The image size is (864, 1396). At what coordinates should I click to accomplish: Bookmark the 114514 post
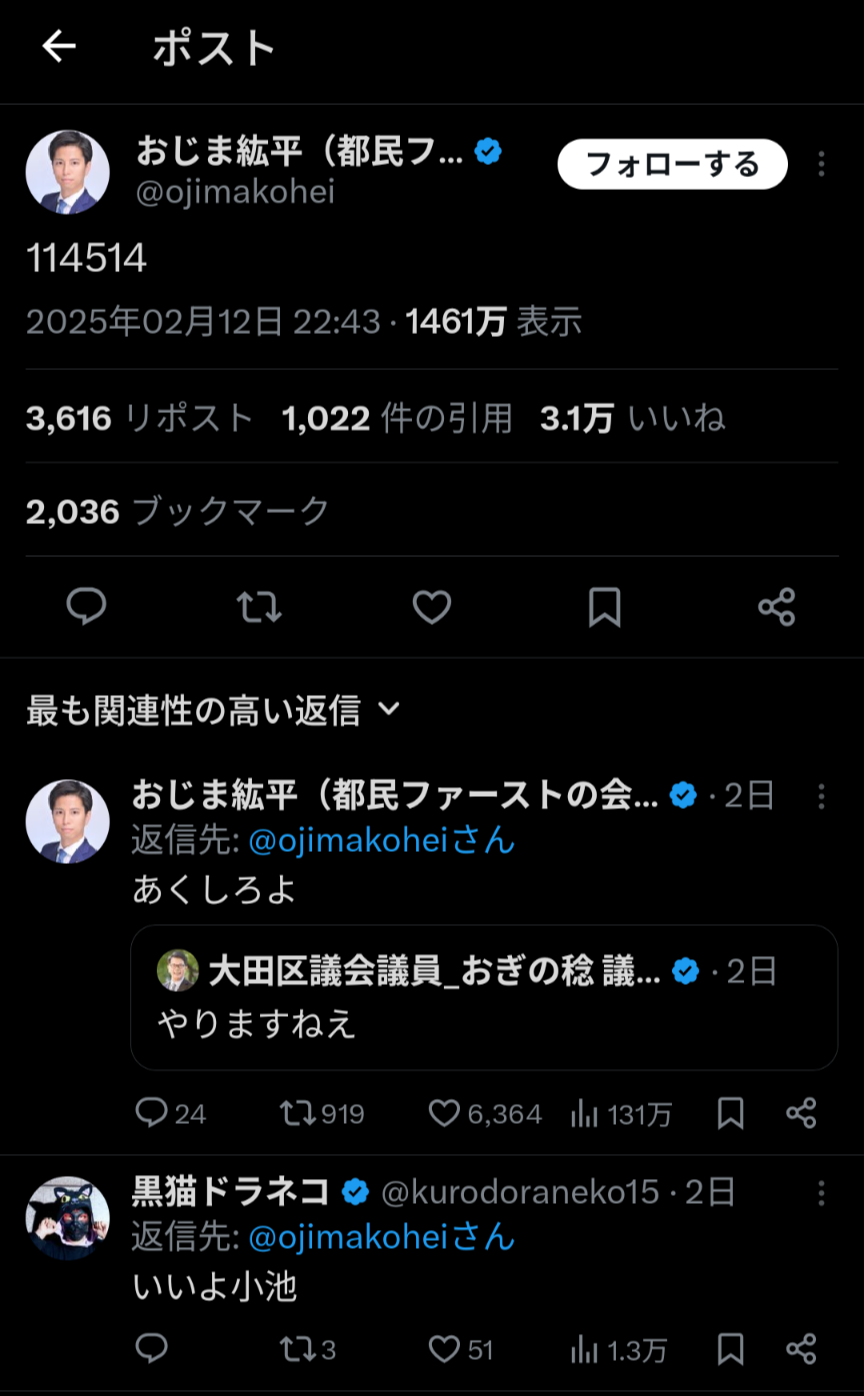[x=604, y=607]
